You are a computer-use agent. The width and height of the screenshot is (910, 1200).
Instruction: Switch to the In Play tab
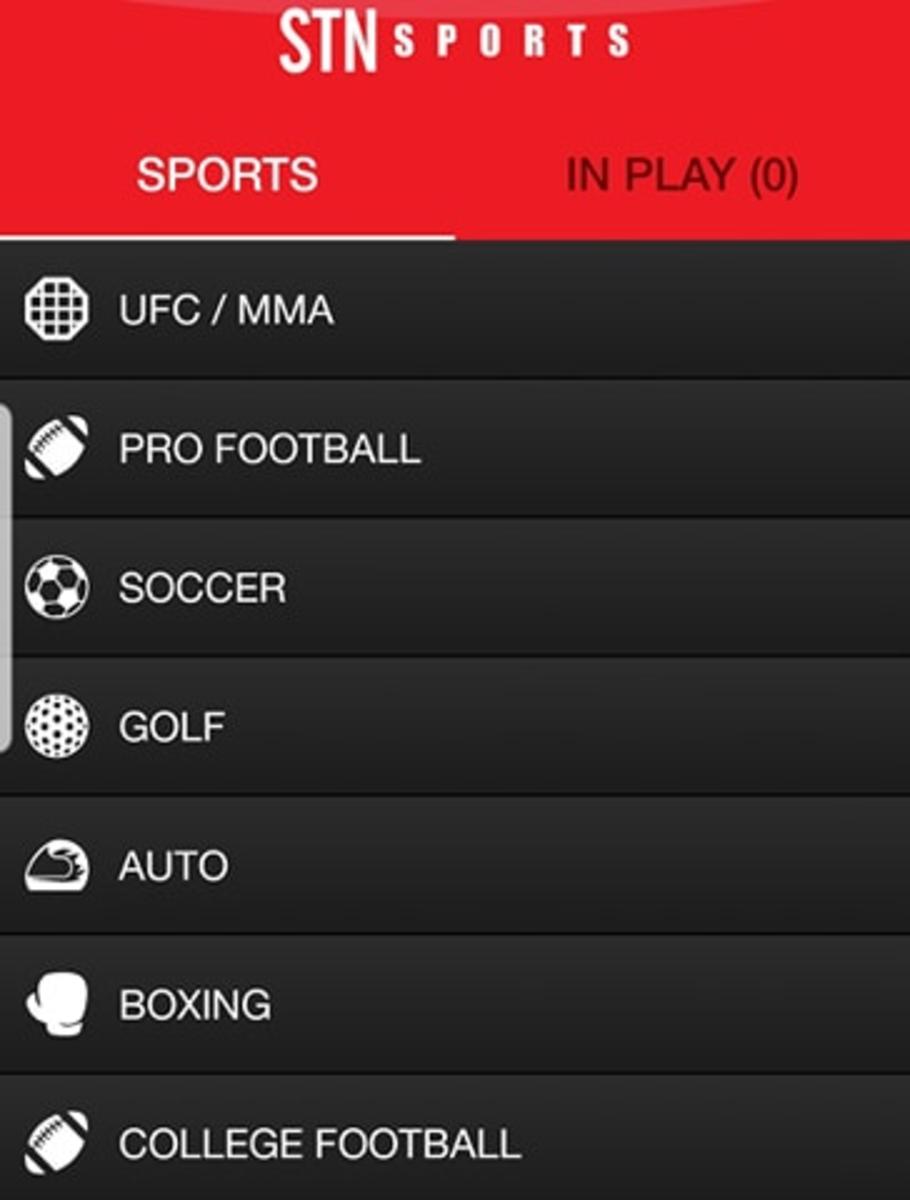[681, 177]
